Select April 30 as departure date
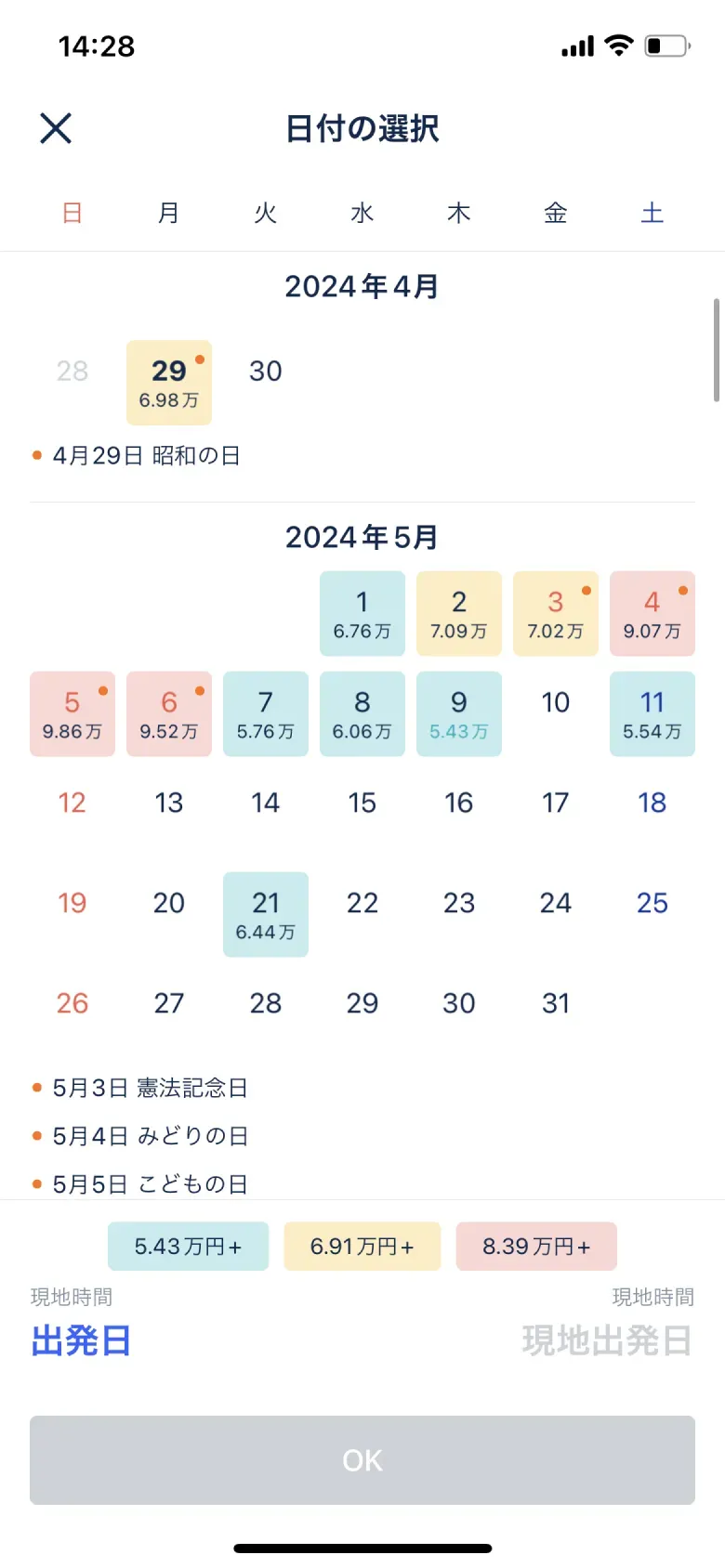 point(266,372)
